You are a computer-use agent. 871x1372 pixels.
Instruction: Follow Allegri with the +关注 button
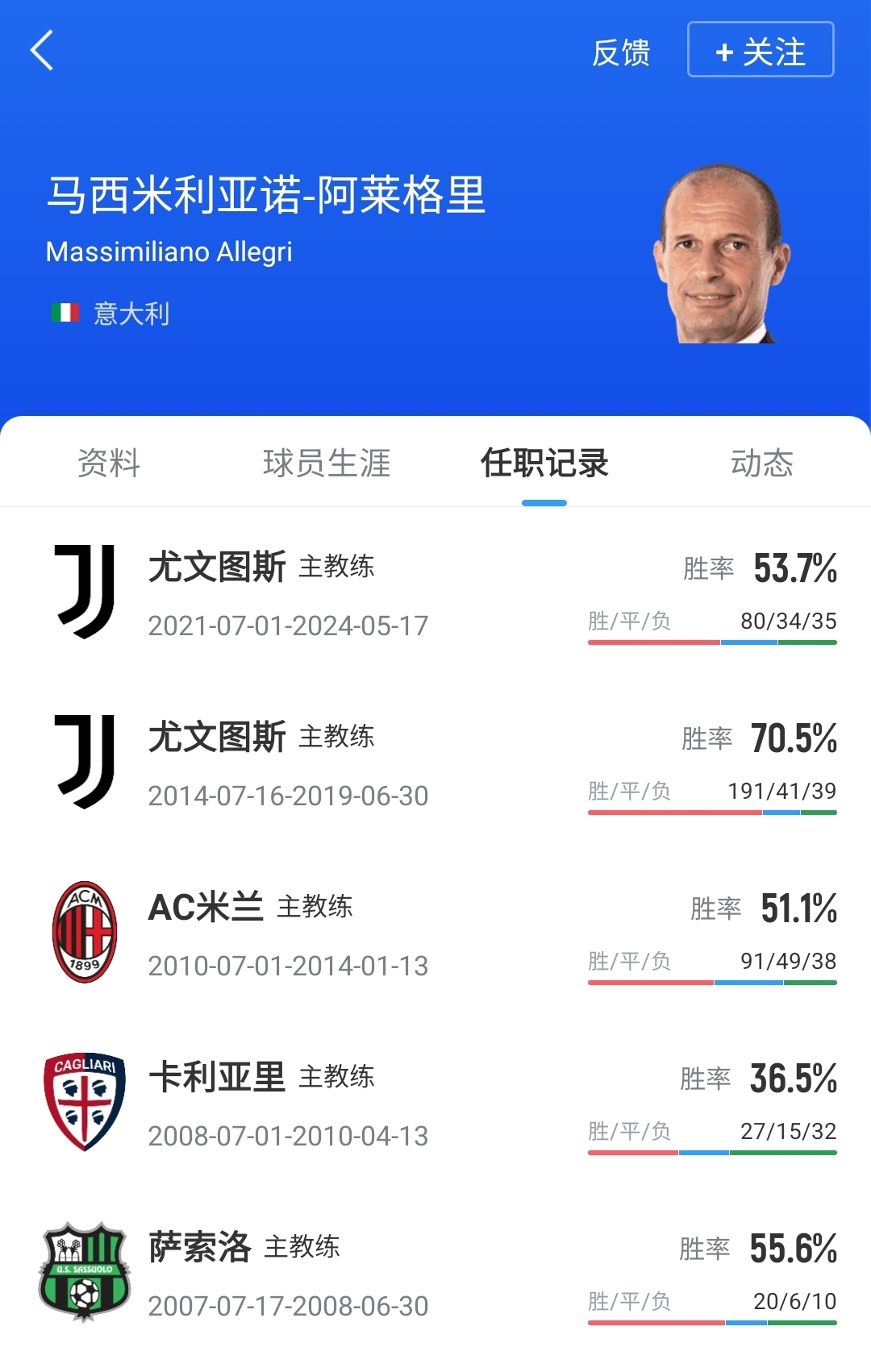coord(760,51)
